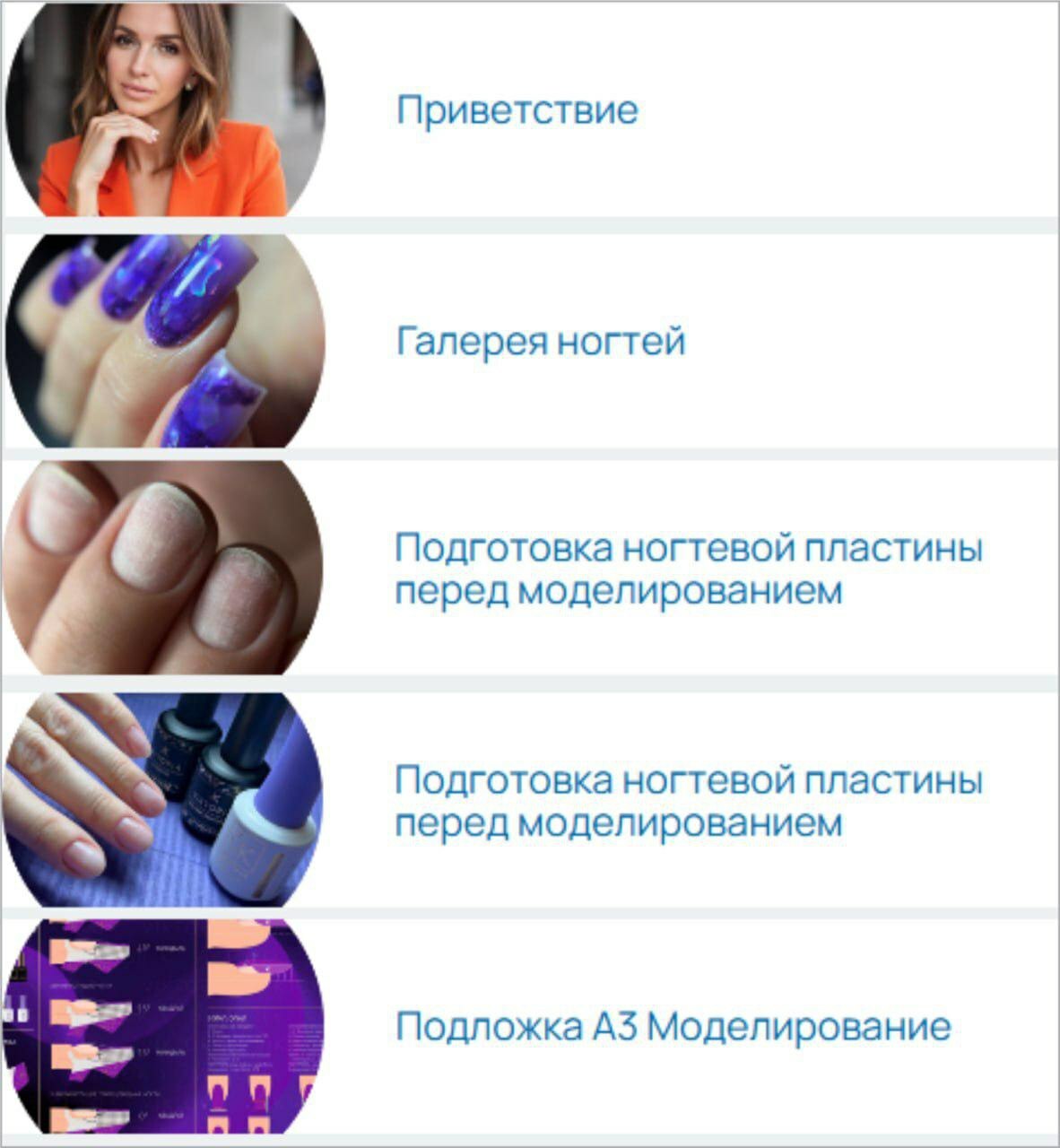Open Подложка А3 Моделирование

673,1027
